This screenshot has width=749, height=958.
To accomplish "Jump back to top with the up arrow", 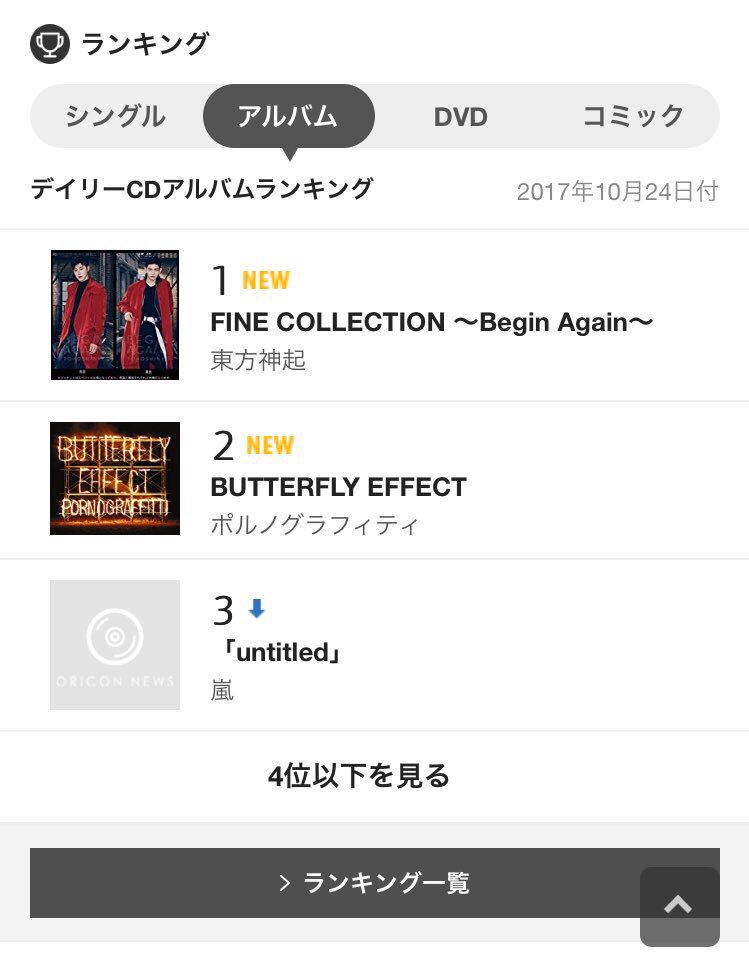I will [679, 906].
